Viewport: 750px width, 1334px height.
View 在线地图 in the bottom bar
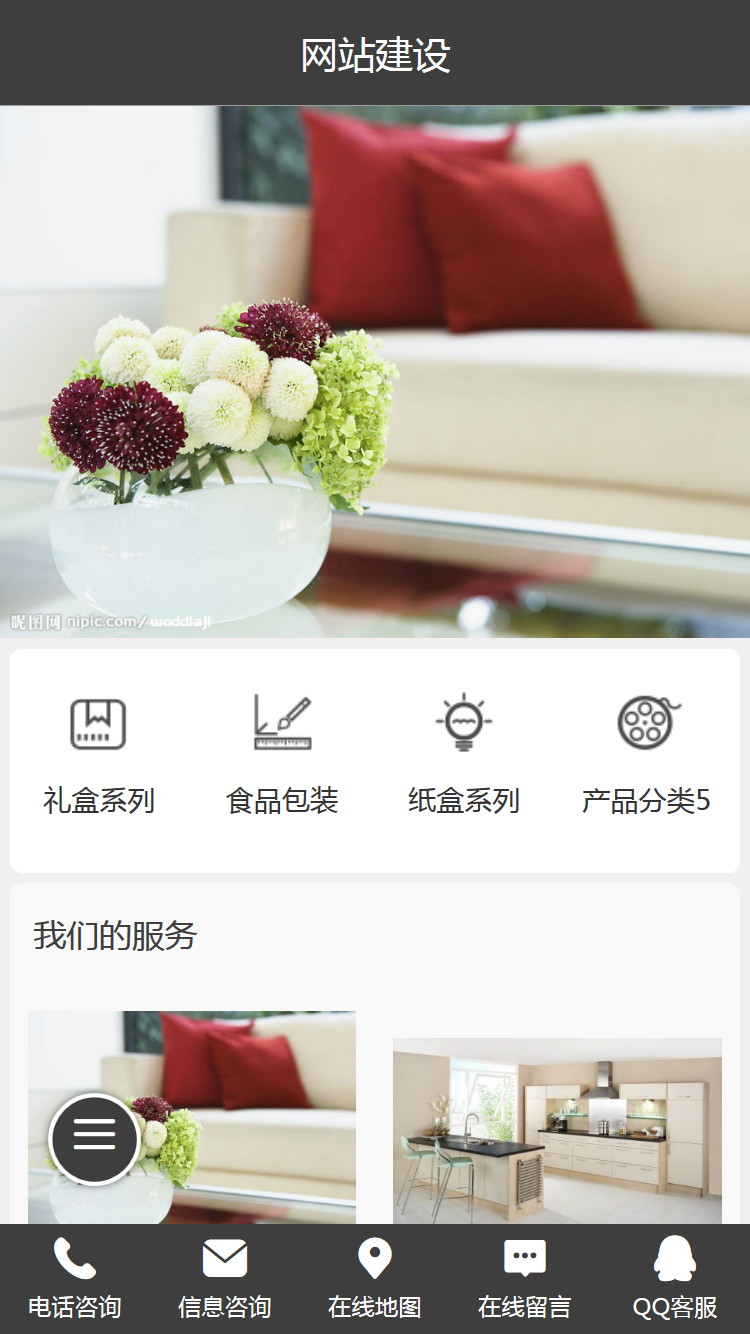click(x=375, y=1278)
